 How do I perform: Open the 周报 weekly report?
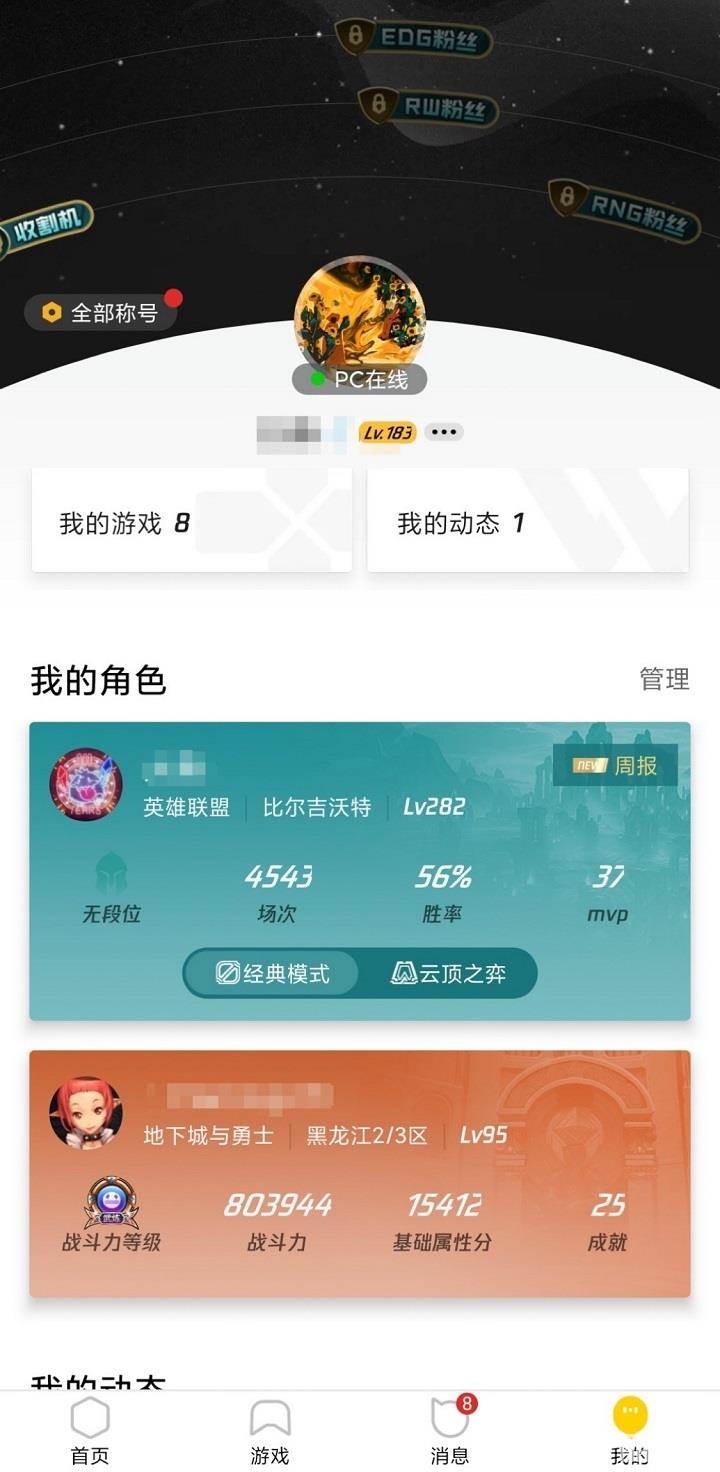[x=616, y=766]
